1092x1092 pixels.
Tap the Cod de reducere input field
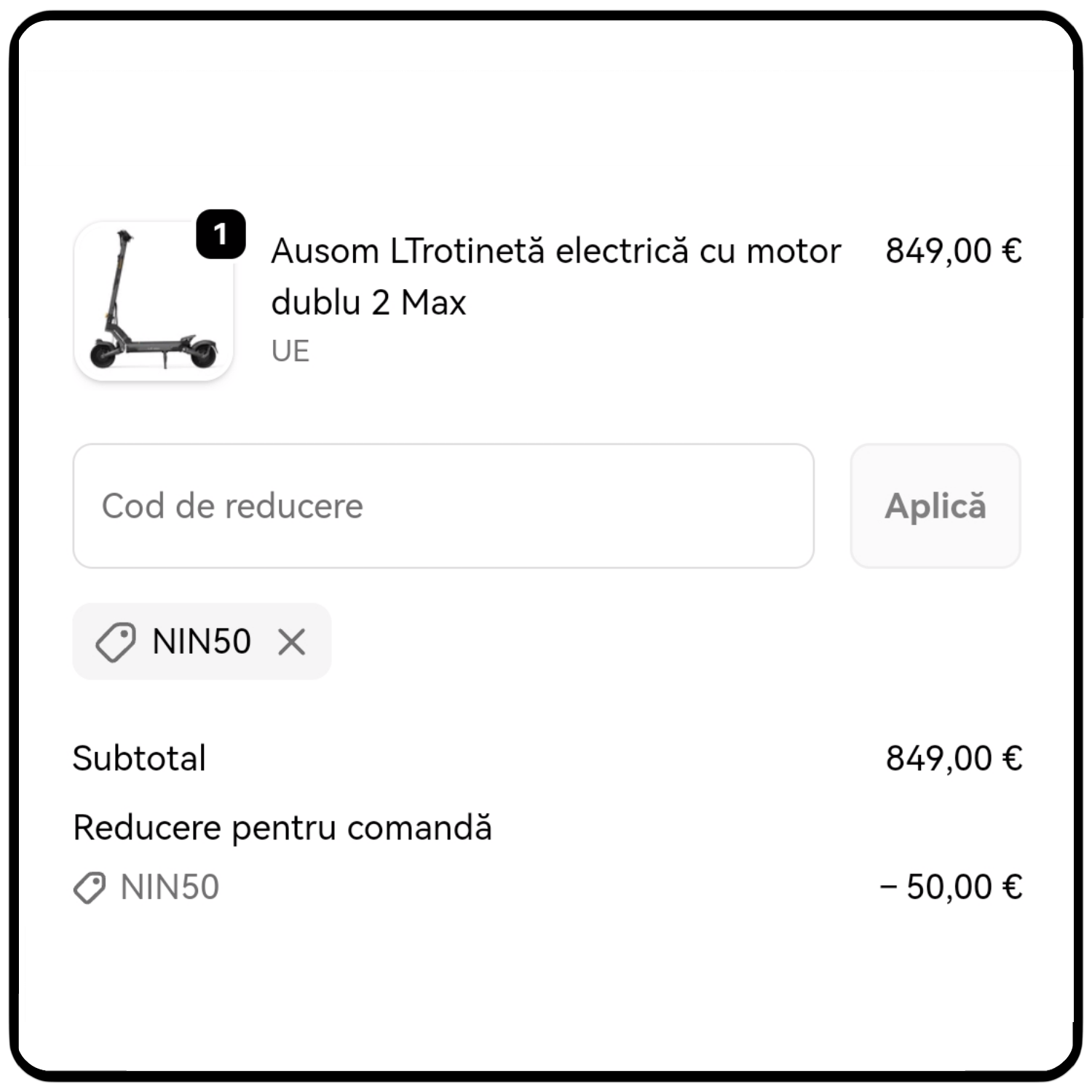(443, 506)
